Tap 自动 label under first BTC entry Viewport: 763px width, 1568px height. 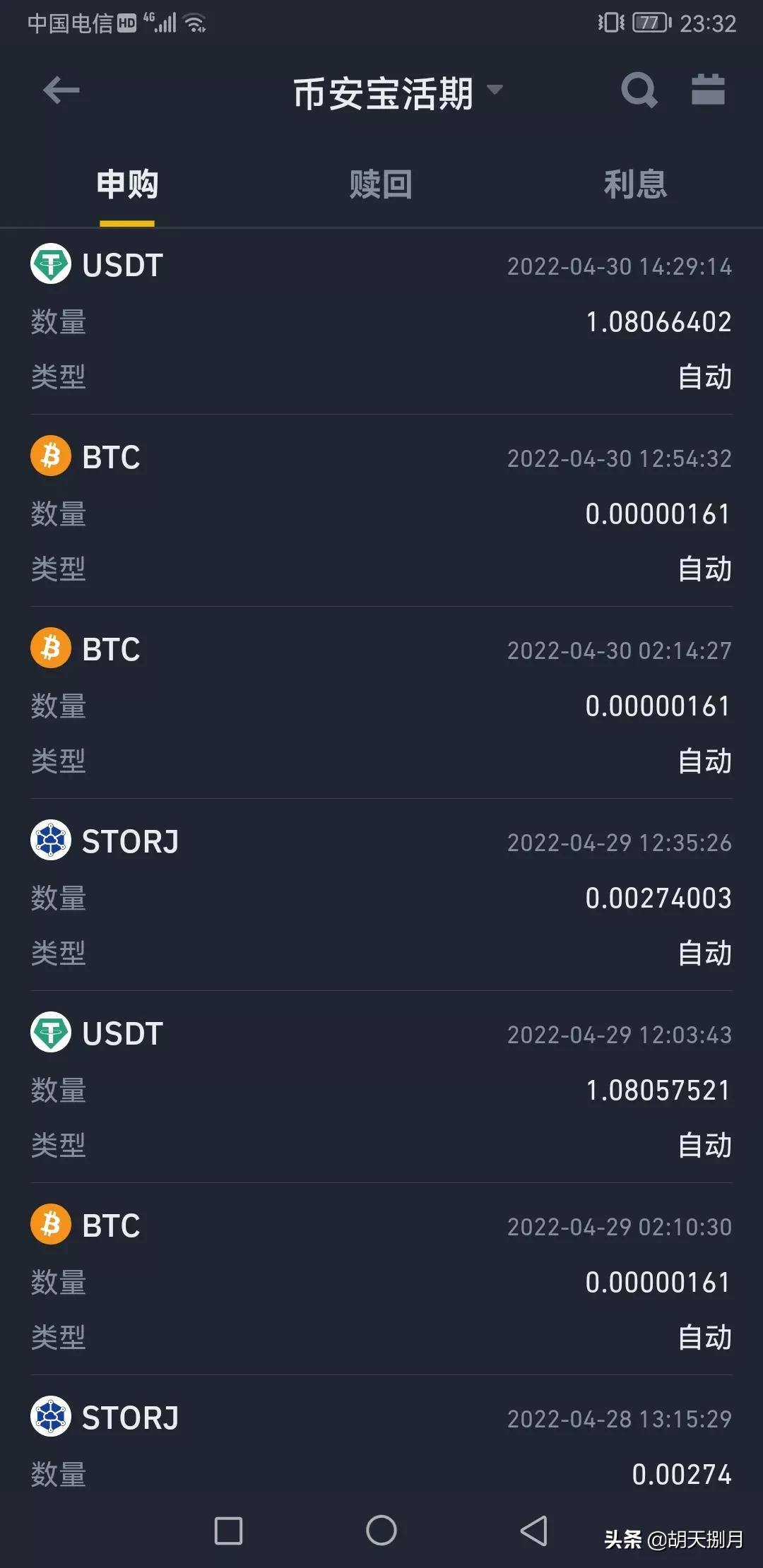click(x=704, y=570)
